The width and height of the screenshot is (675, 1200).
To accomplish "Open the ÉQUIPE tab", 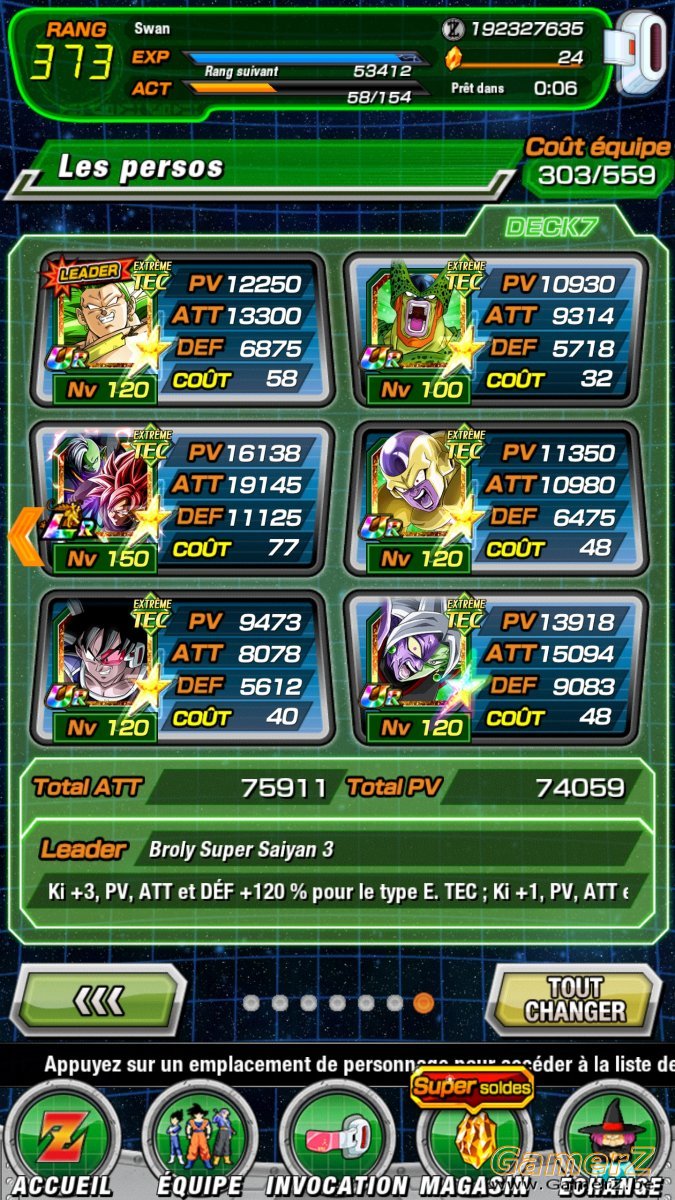I will [x=200, y=1140].
